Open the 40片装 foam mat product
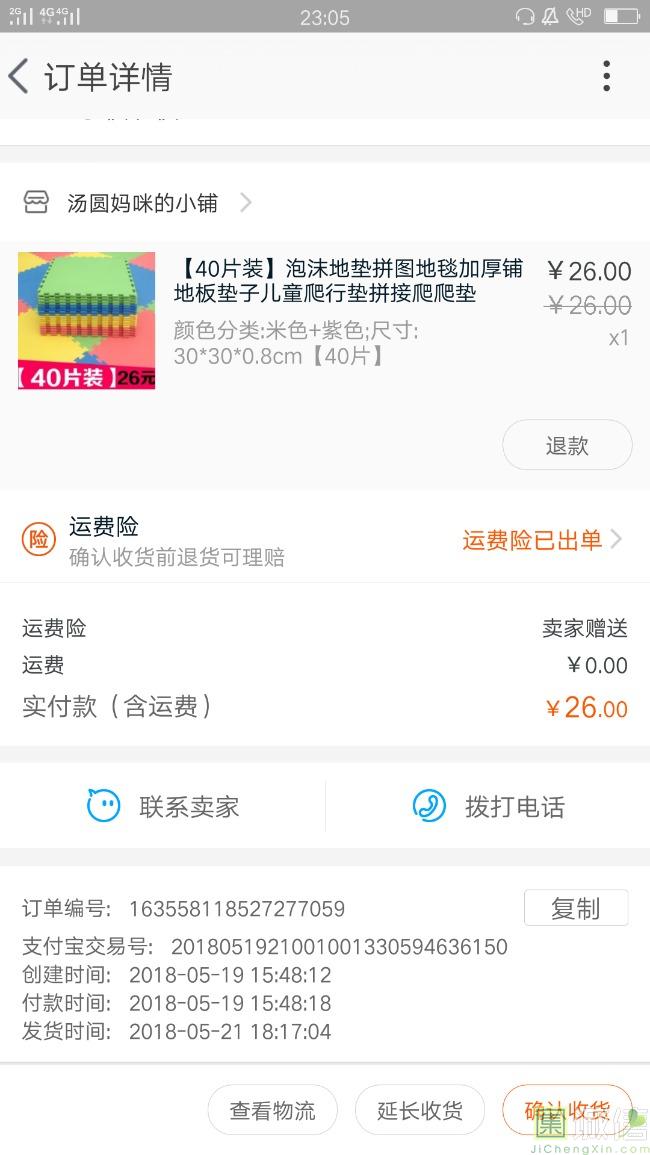This screenshot has height=1155, width=650. 347,281
